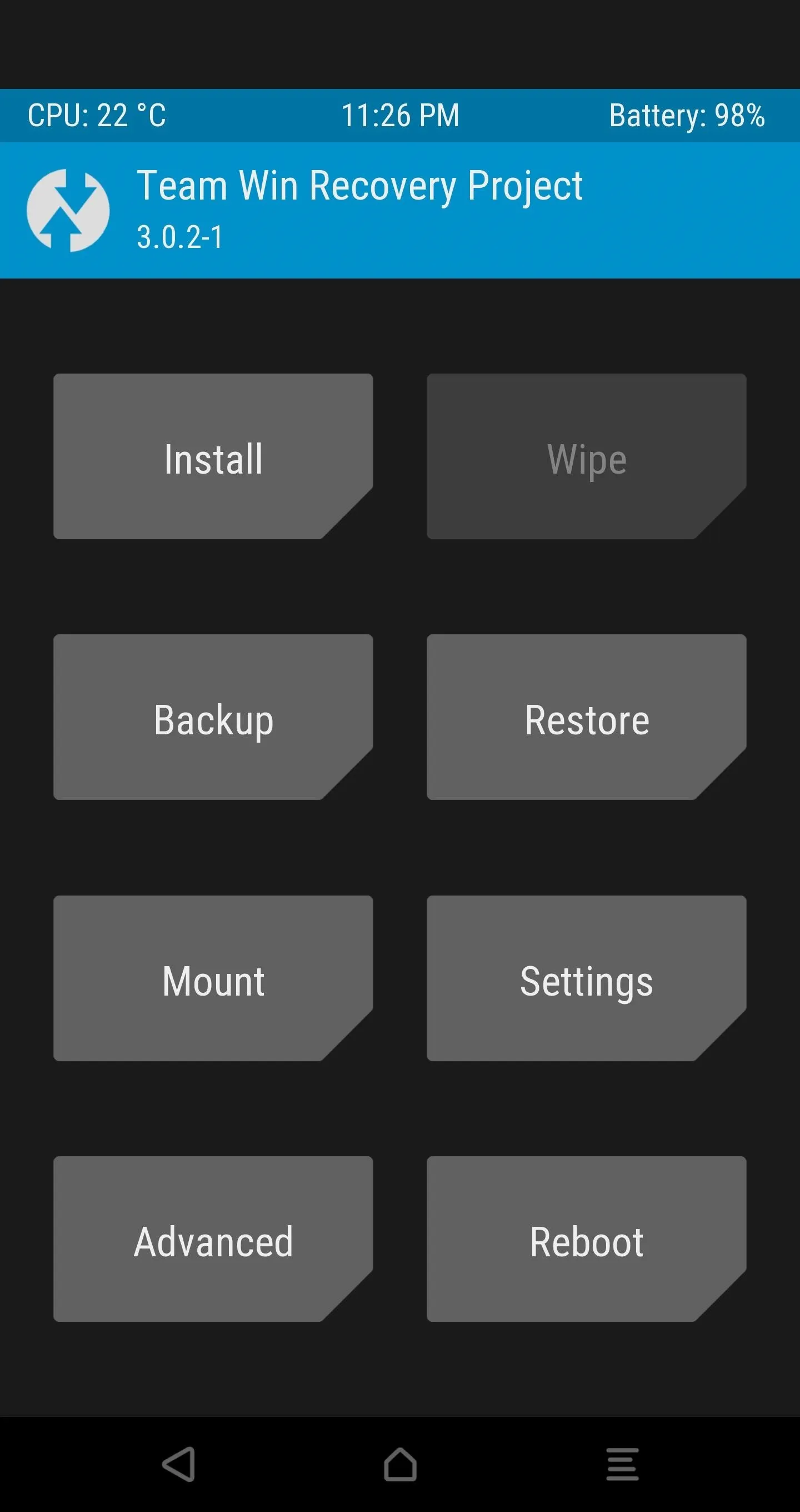Go to TWRP Settings
This screenshot has height=1512, width=800.
pos(587,978)
